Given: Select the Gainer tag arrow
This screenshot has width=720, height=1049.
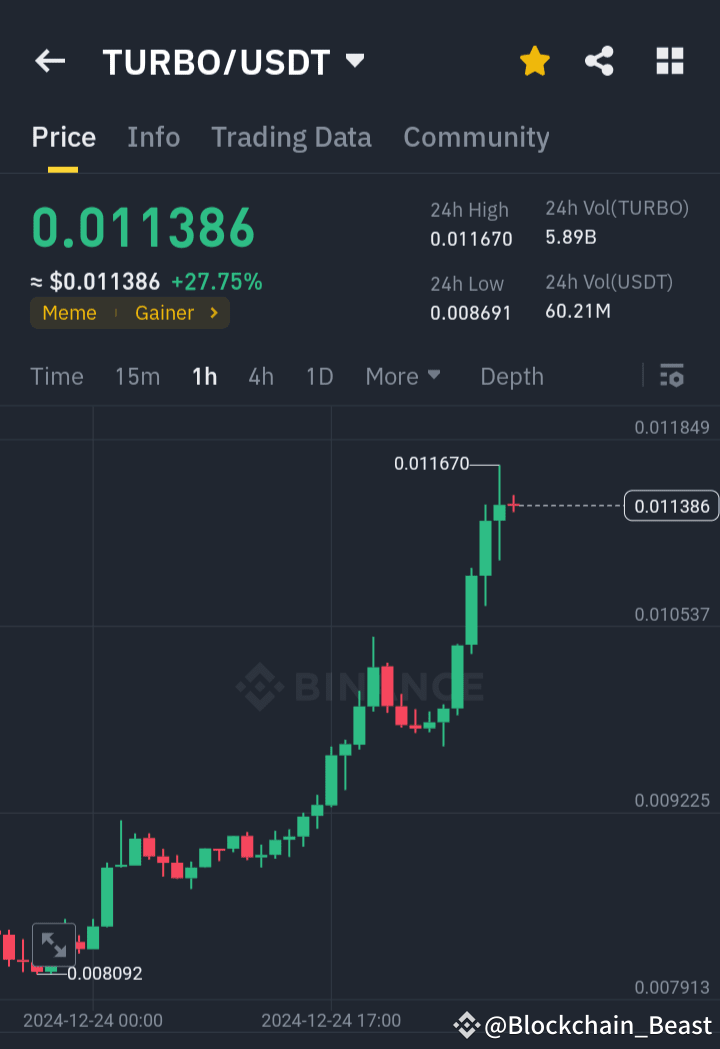Looking at the screenshot, I should [213, 313].
